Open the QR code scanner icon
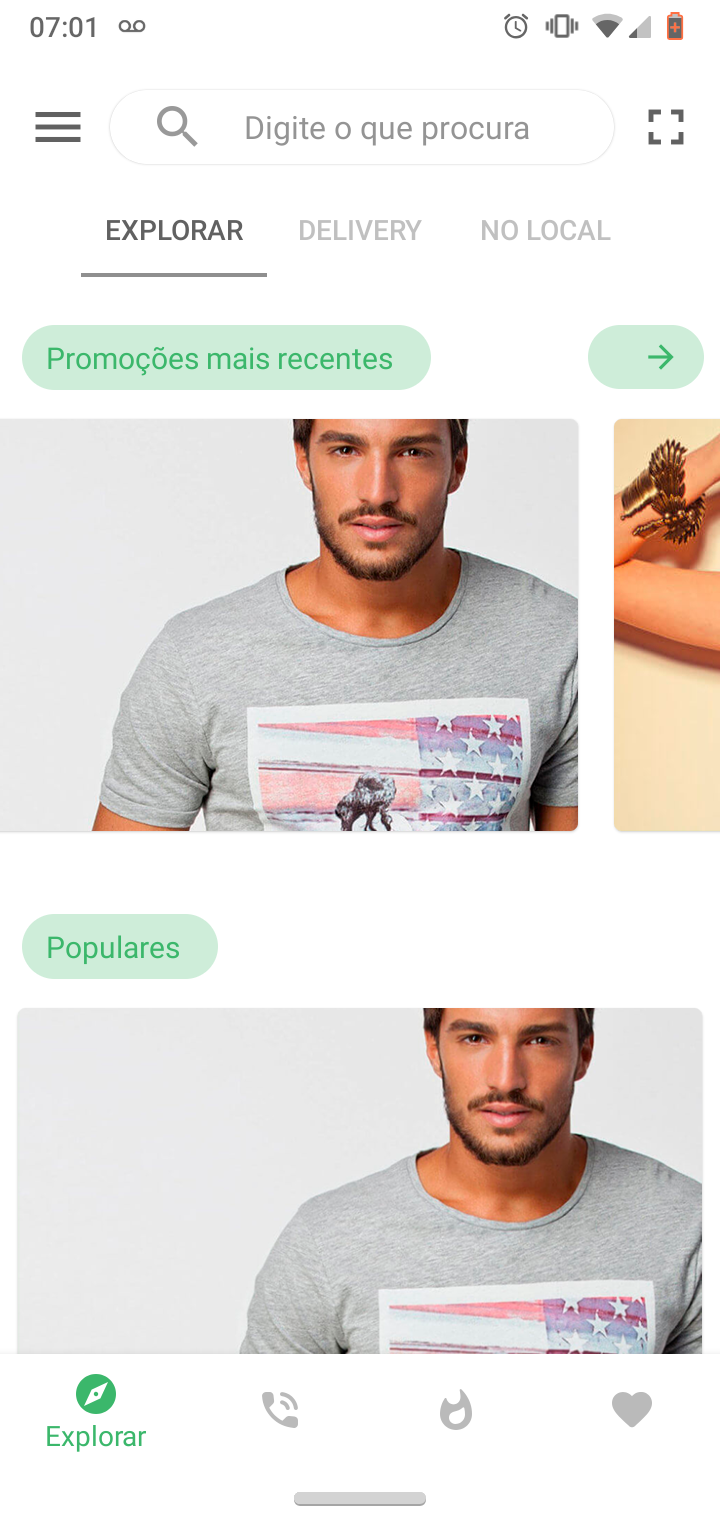The height and width of the screenshot is (1520, 720). [665, 127]
